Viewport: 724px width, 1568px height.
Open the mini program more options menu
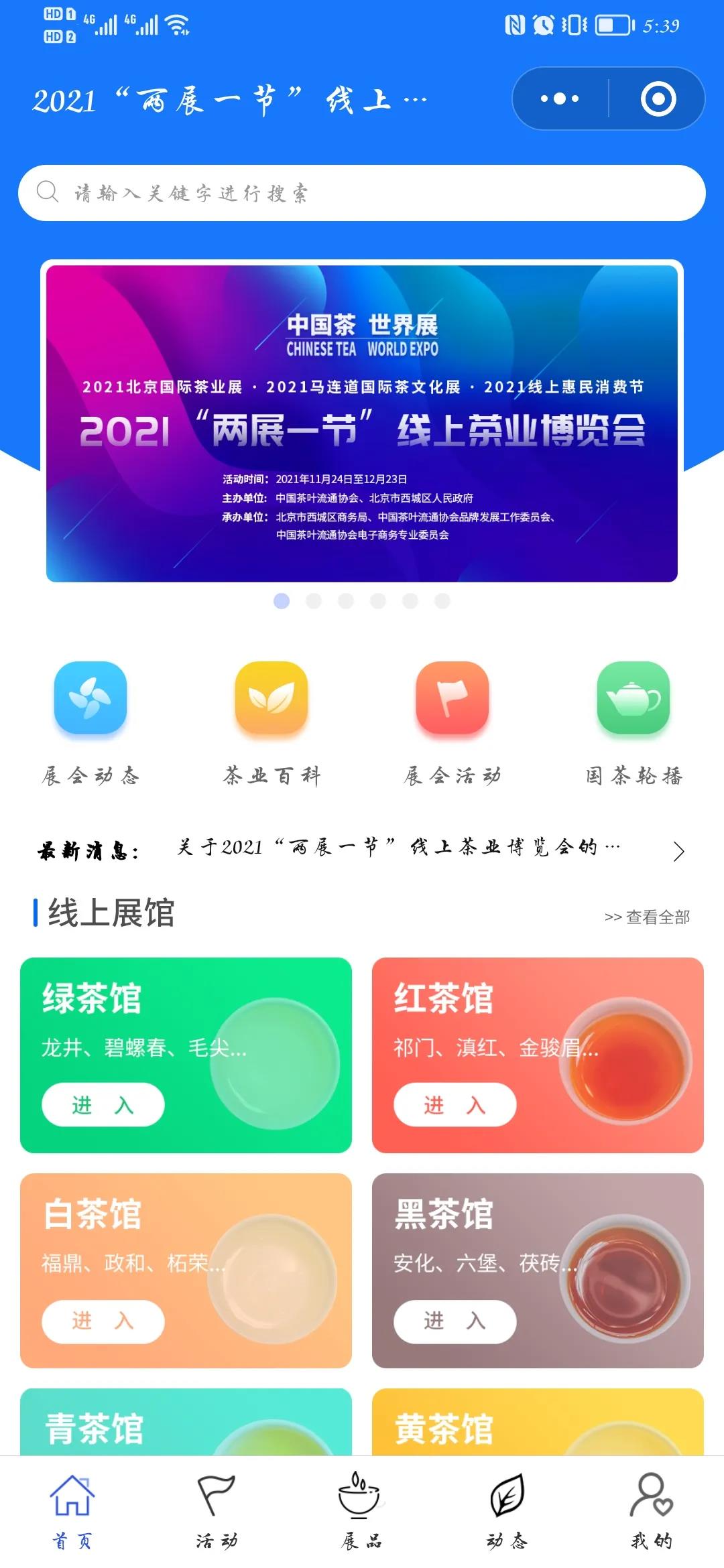(x=560, y=99)
